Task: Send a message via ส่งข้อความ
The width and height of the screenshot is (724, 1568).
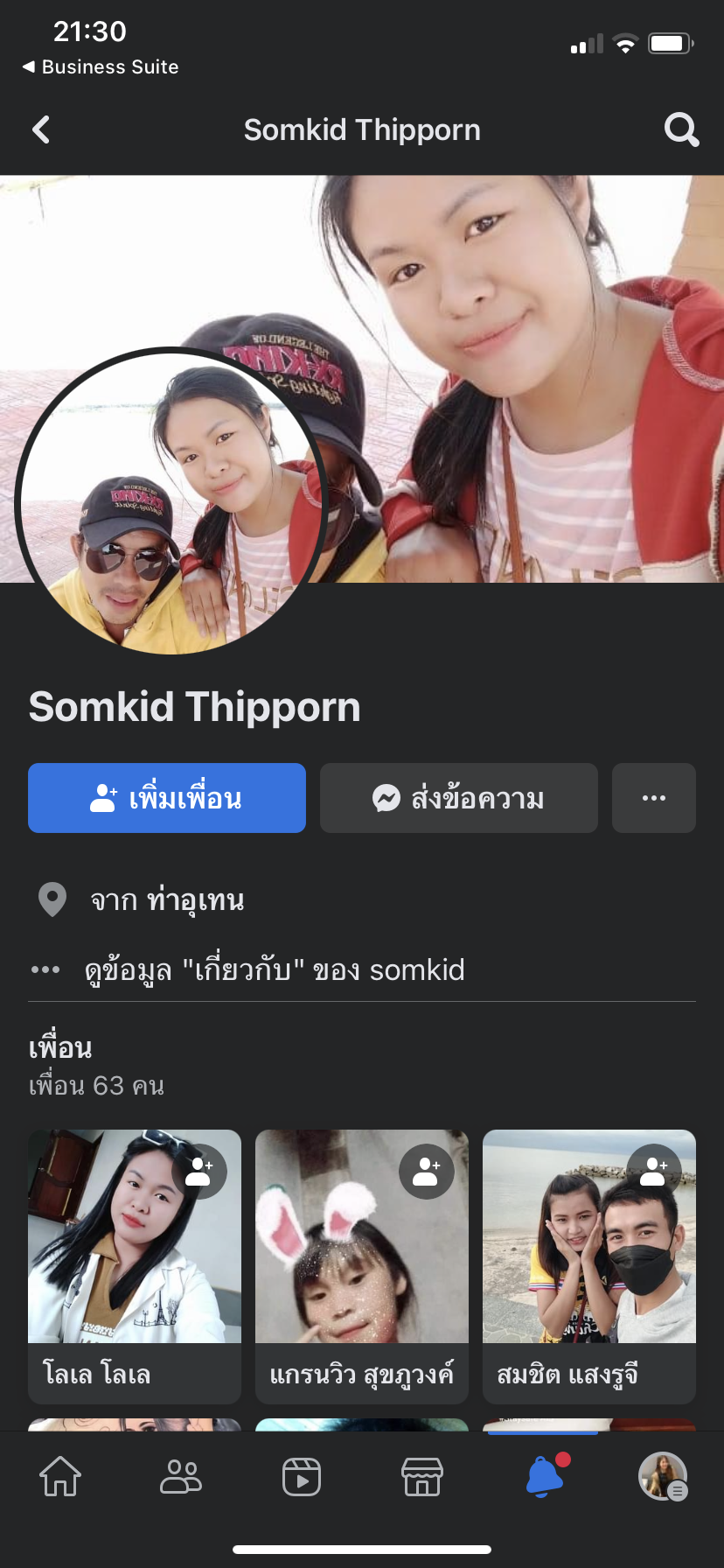Action: pyautogui.click(x=459, y=798)
